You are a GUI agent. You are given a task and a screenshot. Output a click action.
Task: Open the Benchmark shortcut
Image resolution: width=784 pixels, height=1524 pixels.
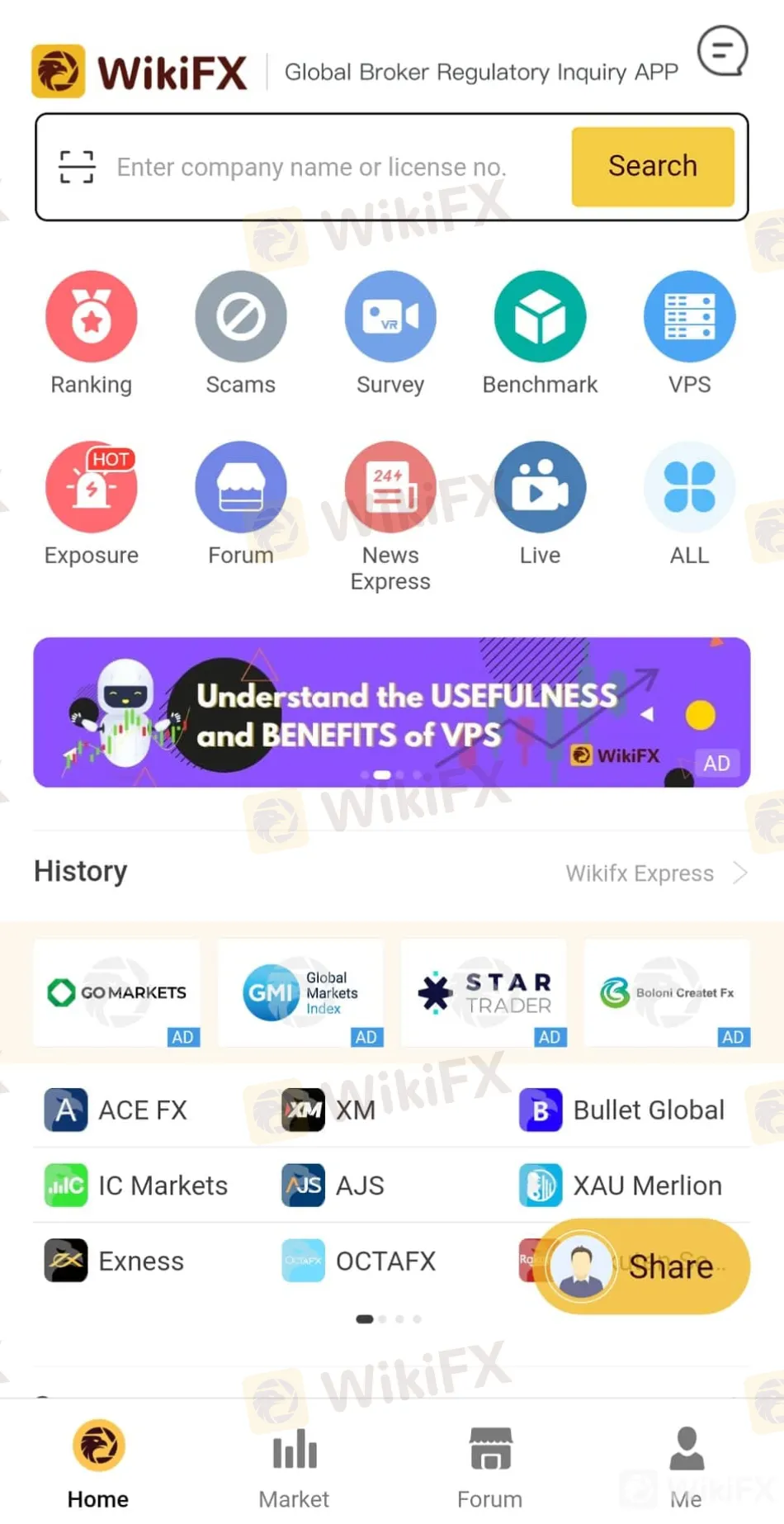pyautogui.click(x=540, y=334)
